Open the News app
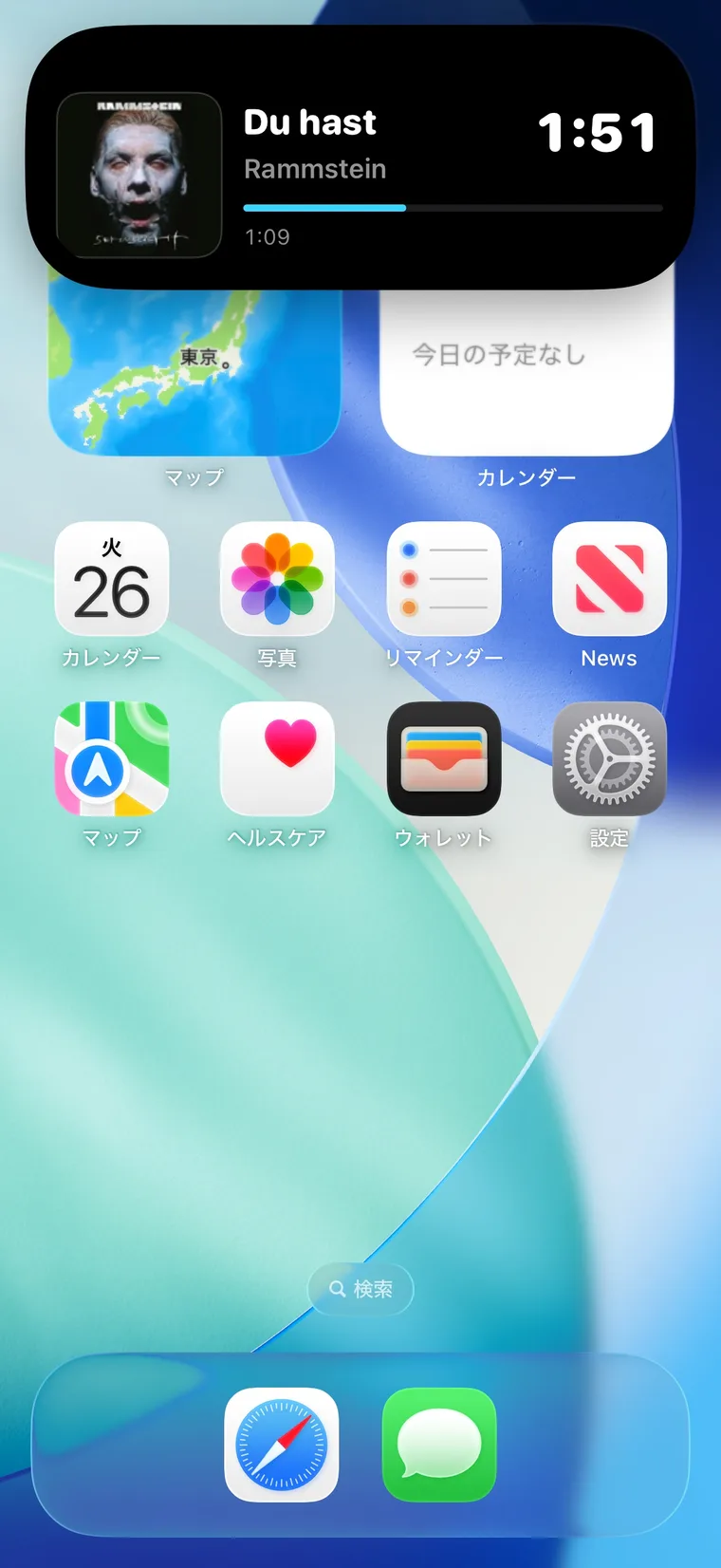This screenshot has width=721, height=1568. 609,579
